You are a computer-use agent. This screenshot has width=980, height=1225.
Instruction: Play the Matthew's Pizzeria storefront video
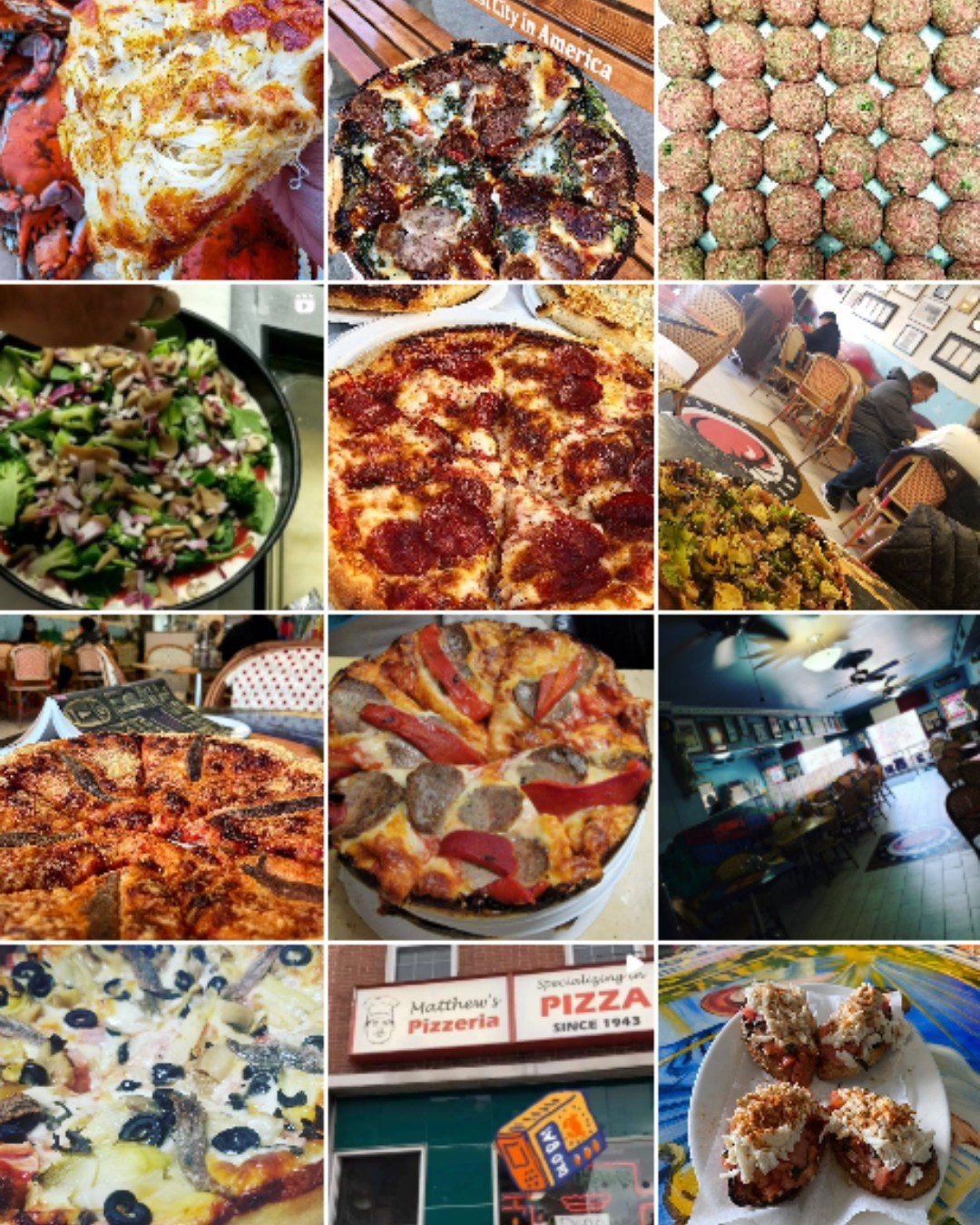(490, 1084)
